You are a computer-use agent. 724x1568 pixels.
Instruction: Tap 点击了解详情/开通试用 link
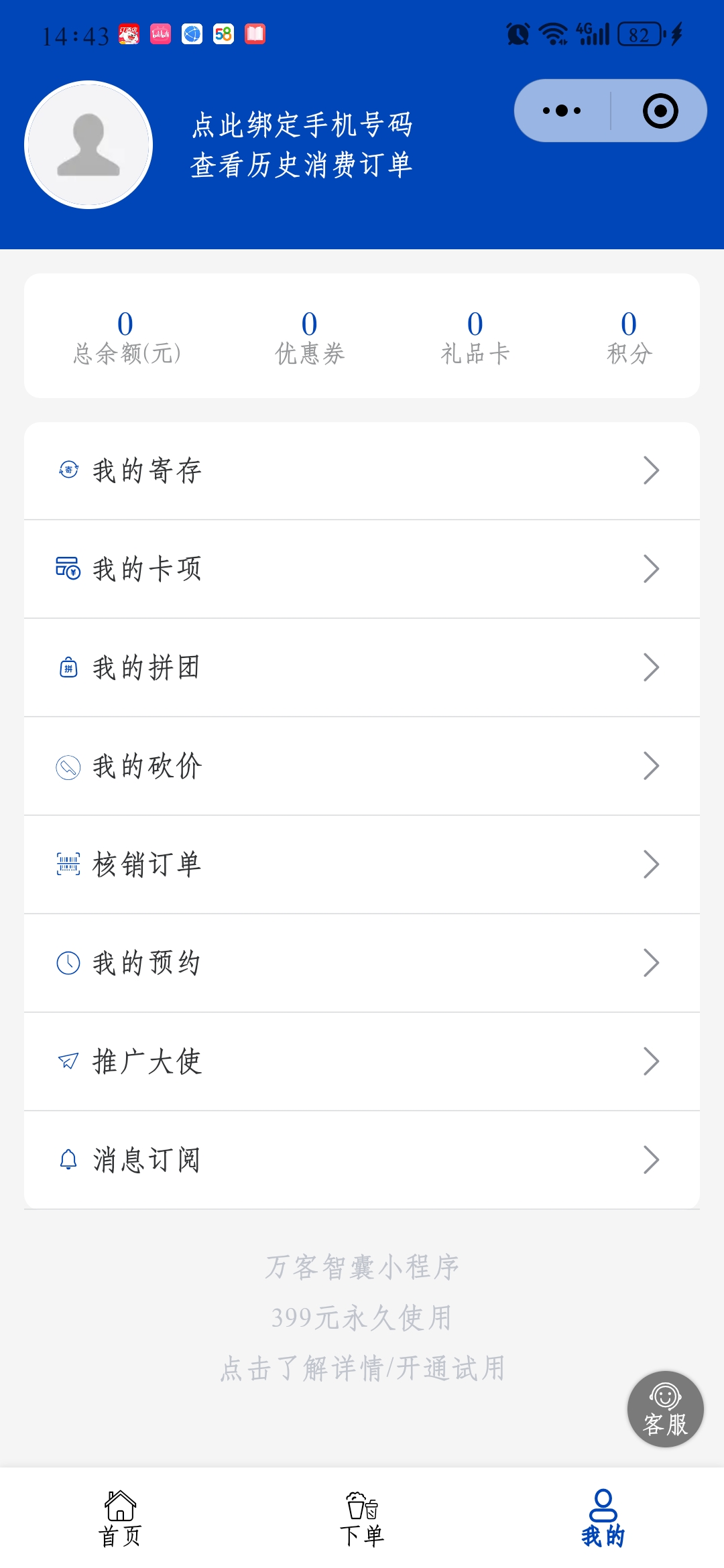362,1368
